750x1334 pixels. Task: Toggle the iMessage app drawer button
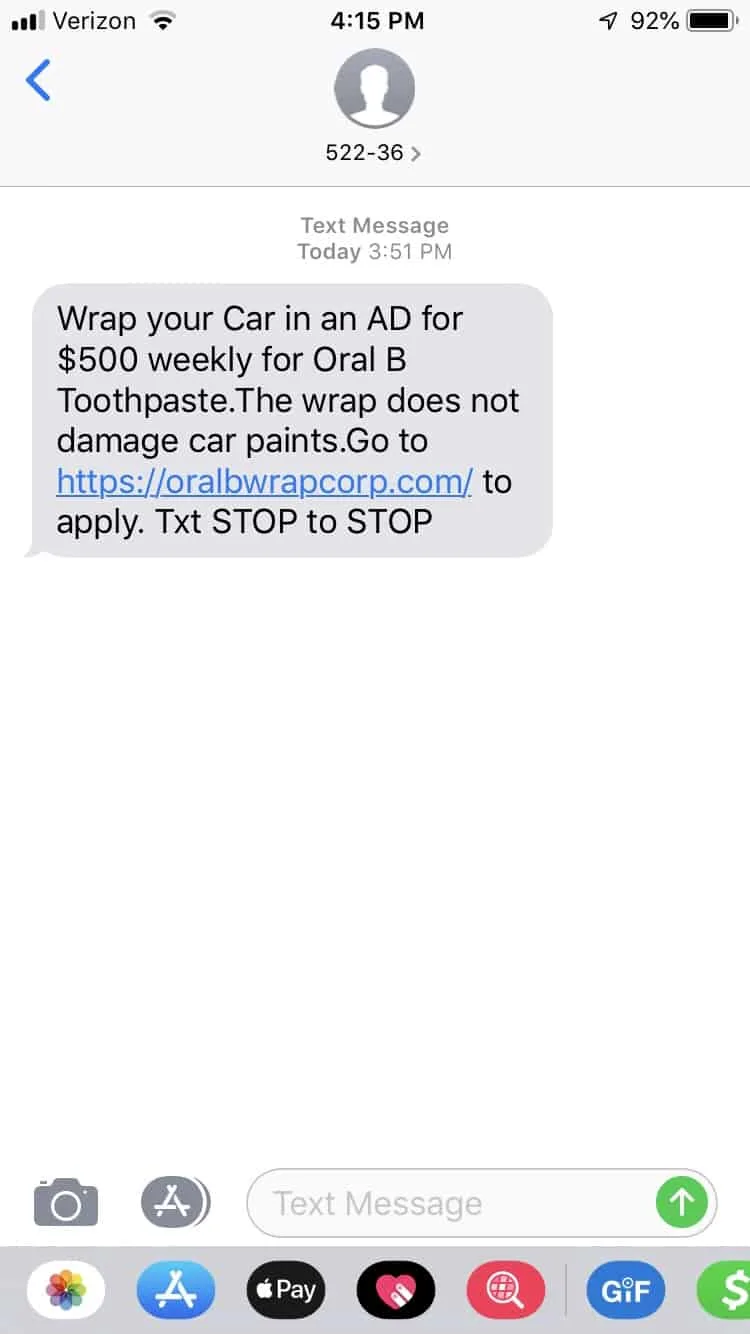(x=175, y=1203)
